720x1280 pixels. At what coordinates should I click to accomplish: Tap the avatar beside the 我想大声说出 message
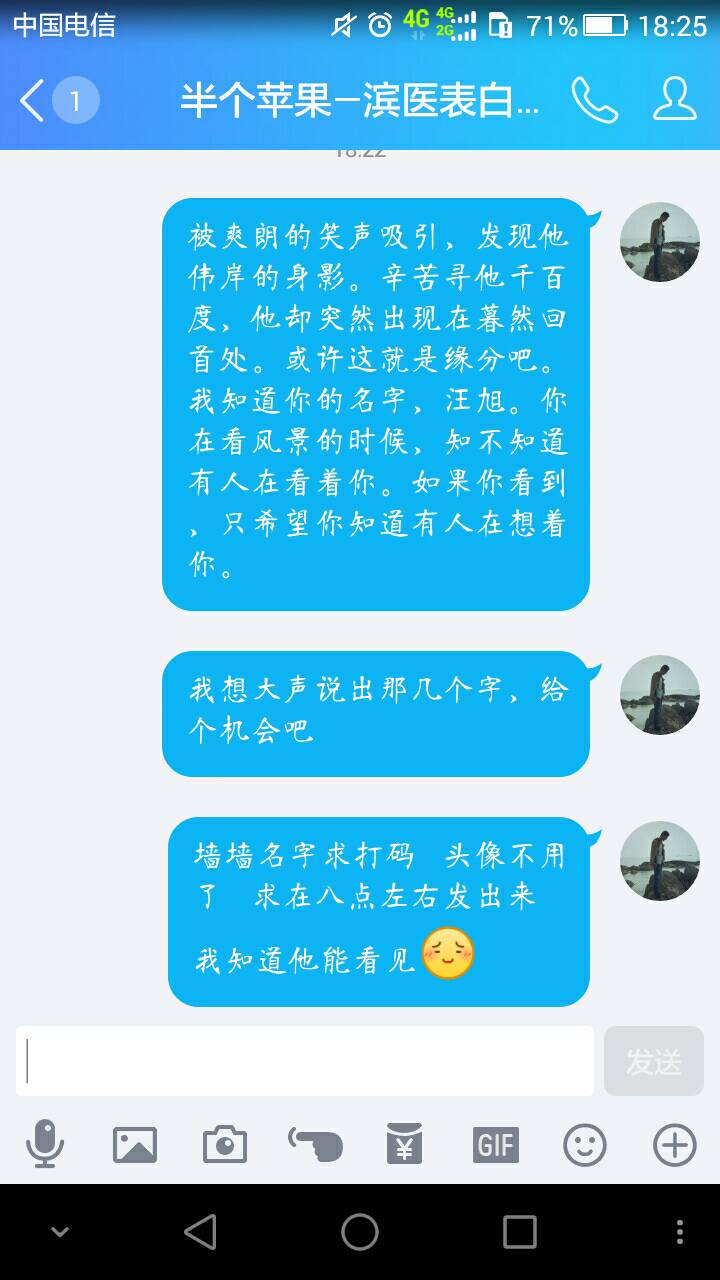click(660, 695)
